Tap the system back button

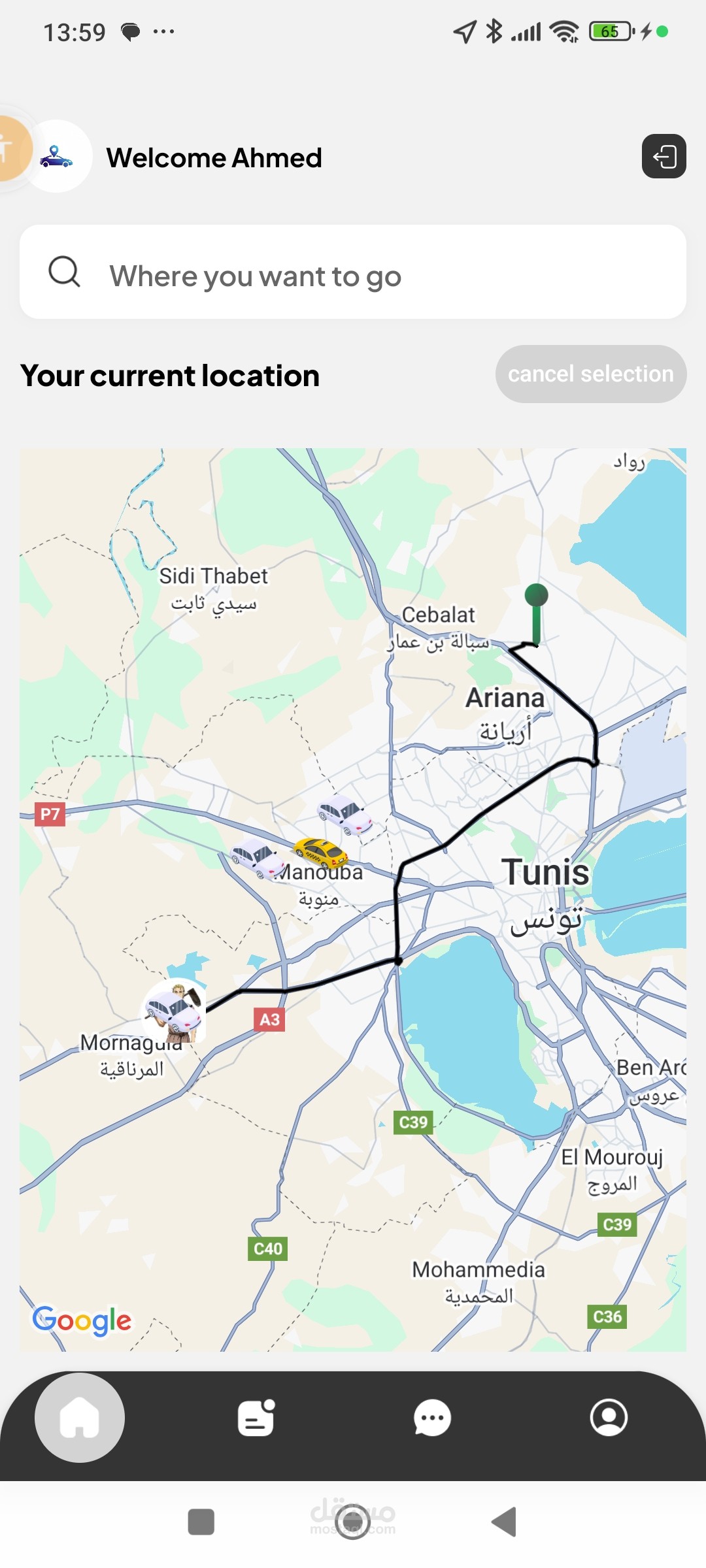coord(504,1522)
